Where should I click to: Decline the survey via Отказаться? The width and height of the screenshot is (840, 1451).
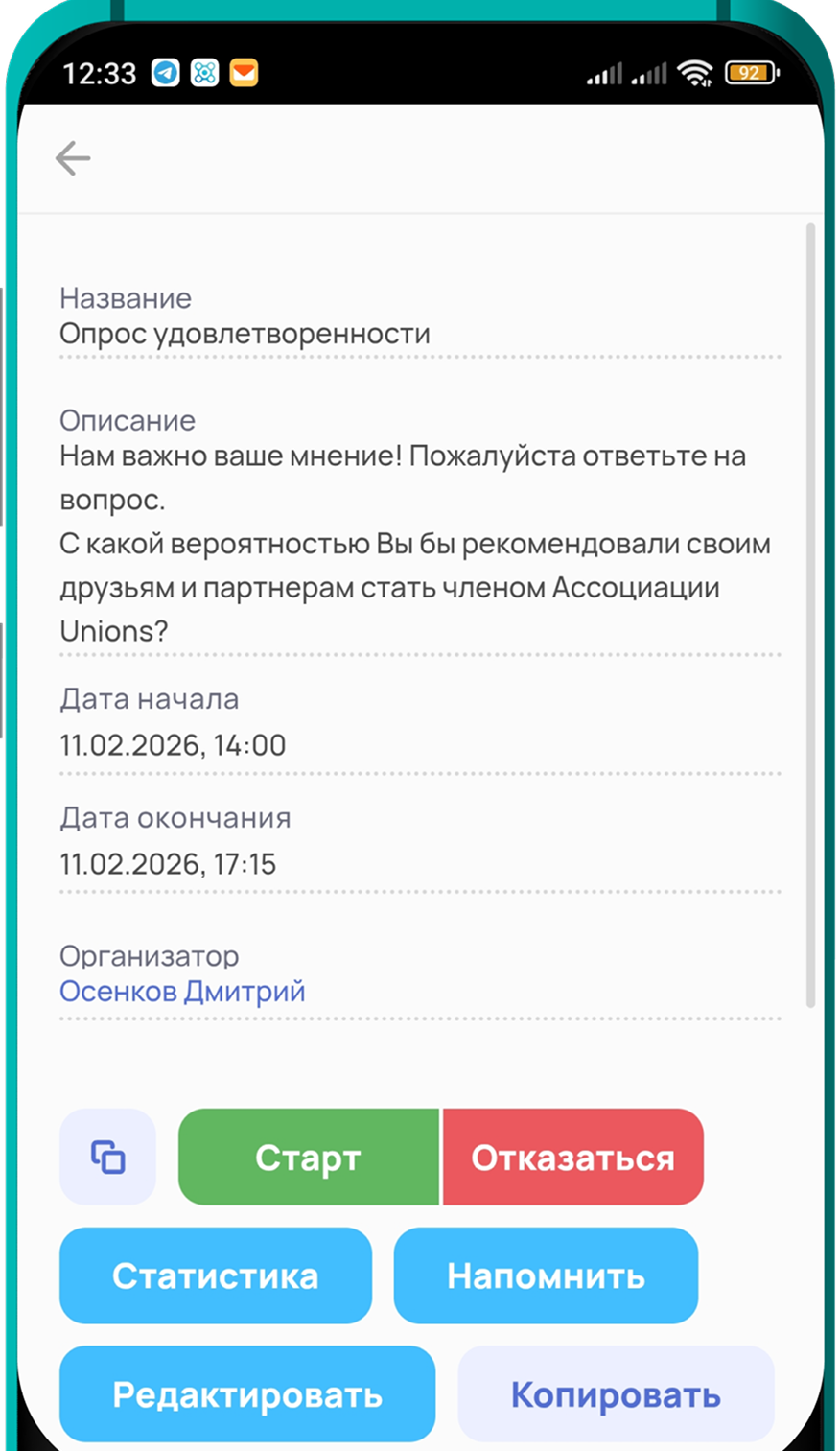pyautogui.click(x=572, y=1157)
